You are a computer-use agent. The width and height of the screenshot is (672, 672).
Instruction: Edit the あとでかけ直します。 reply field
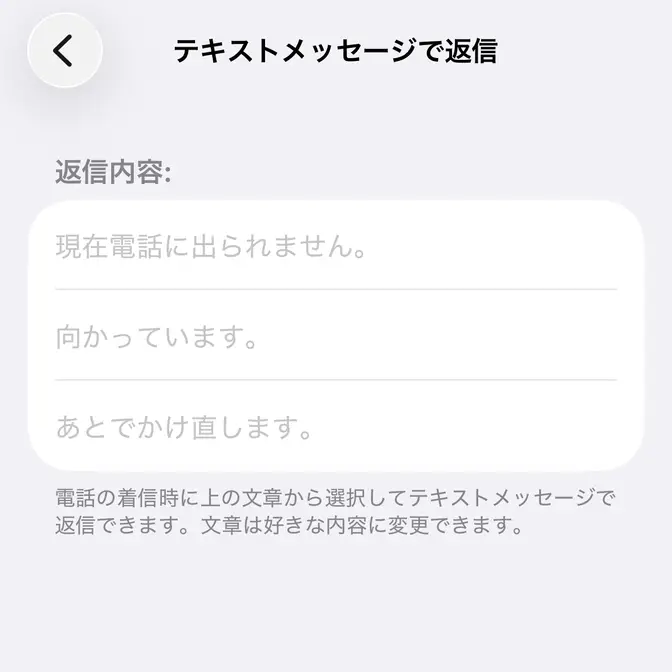point(335,428)
